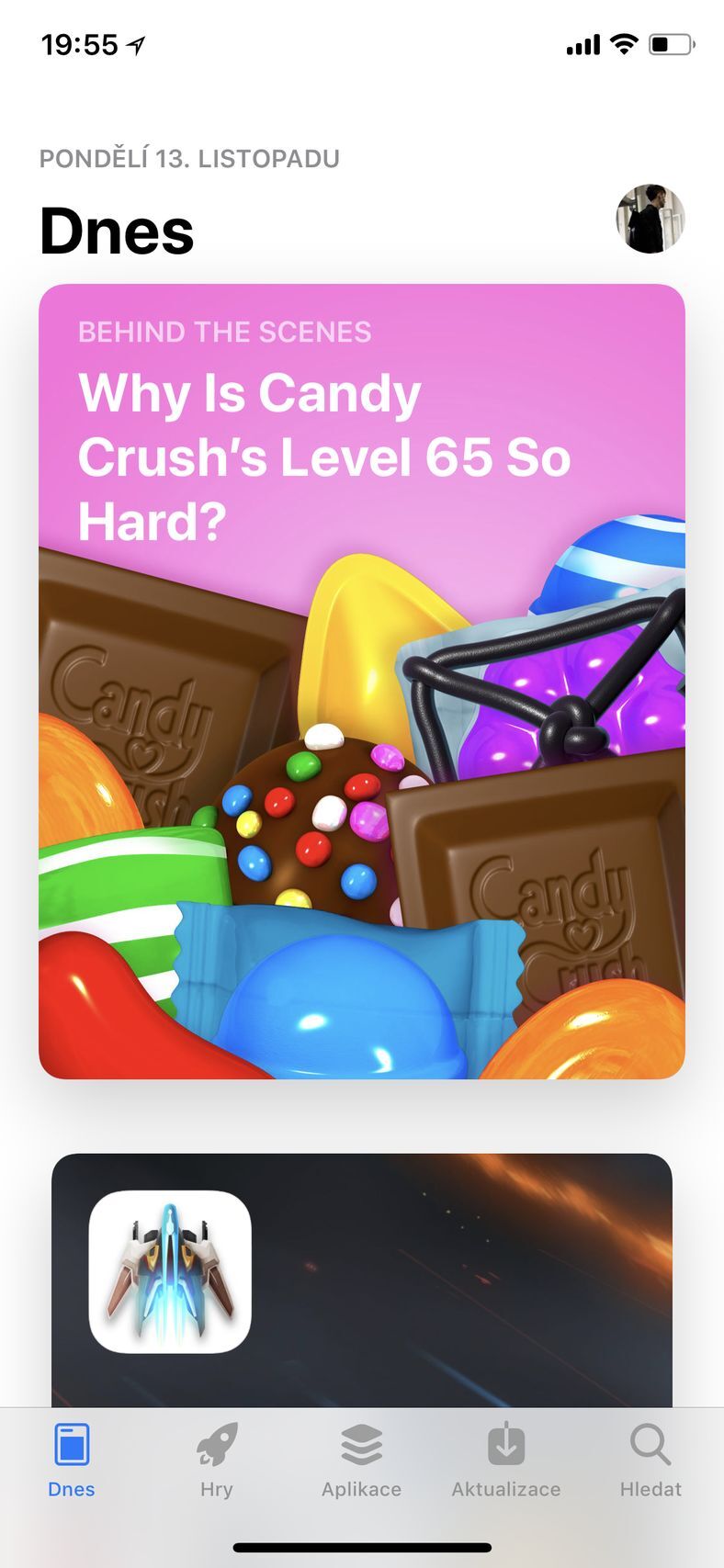Select the Dnes tab
Viewport: 724px width, 1568px height.
[72, 1461]
